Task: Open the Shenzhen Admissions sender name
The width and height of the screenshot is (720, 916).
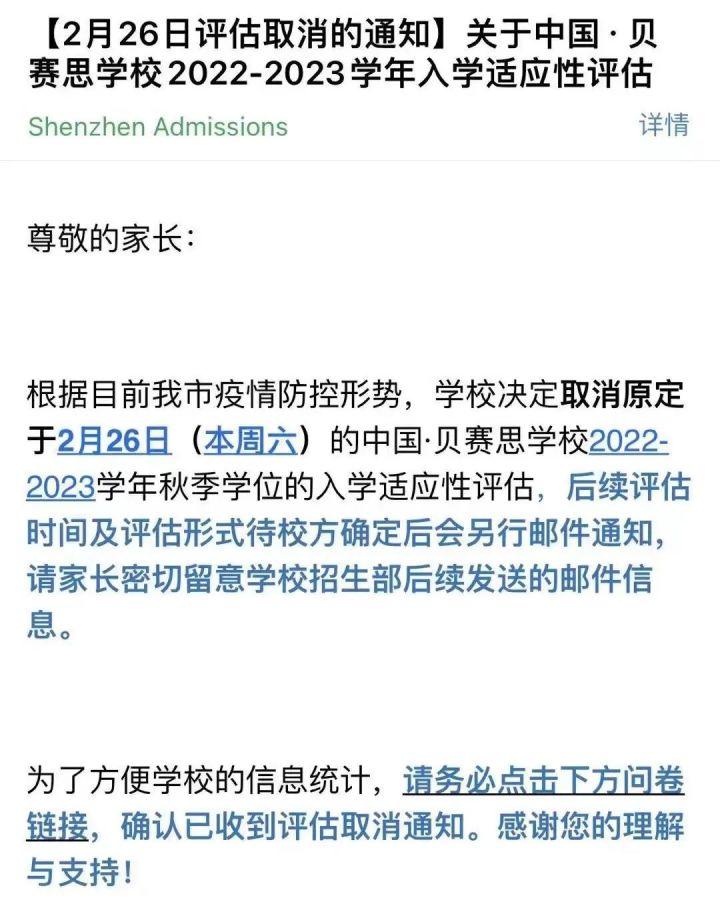Action: tap(158, 127)
